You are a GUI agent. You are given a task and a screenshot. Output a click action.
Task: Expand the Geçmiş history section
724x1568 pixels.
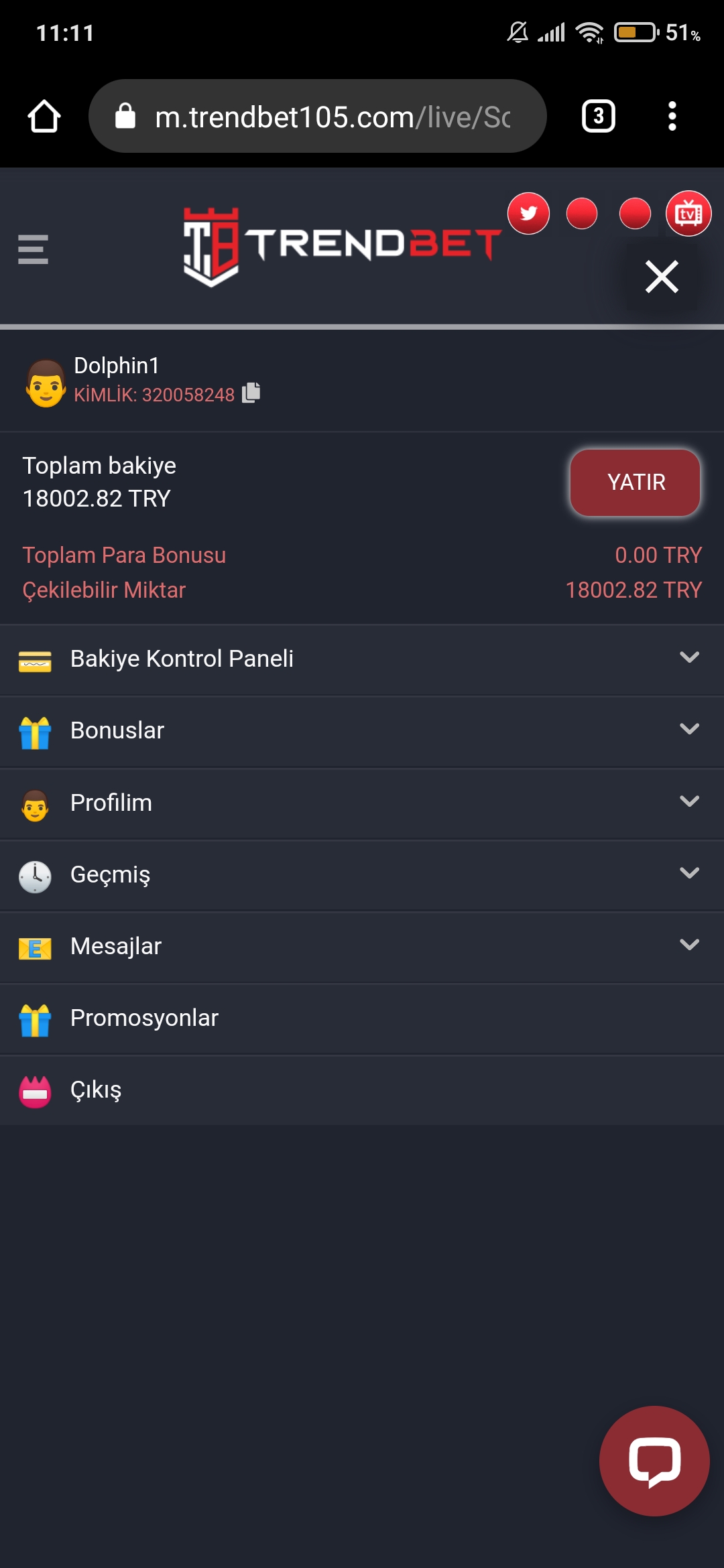362,874
